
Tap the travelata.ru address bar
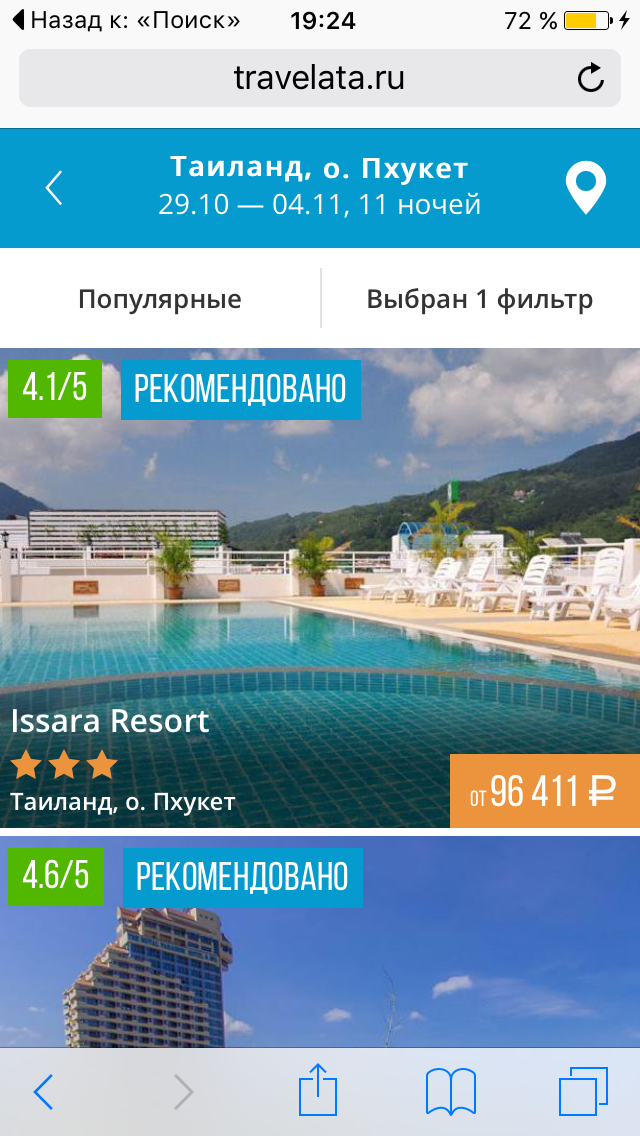320,78
